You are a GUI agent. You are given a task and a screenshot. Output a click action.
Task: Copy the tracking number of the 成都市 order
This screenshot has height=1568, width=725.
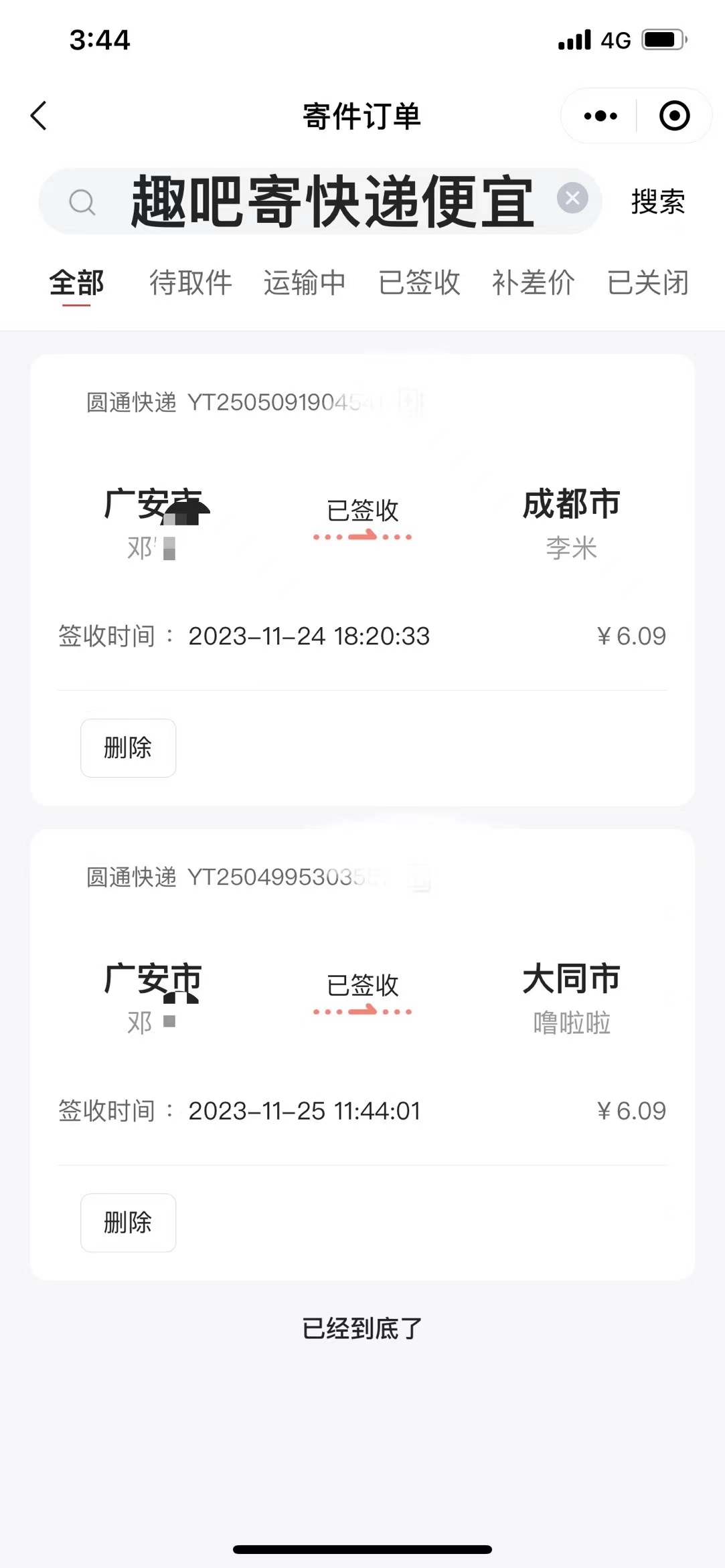[x=410, y=402]
